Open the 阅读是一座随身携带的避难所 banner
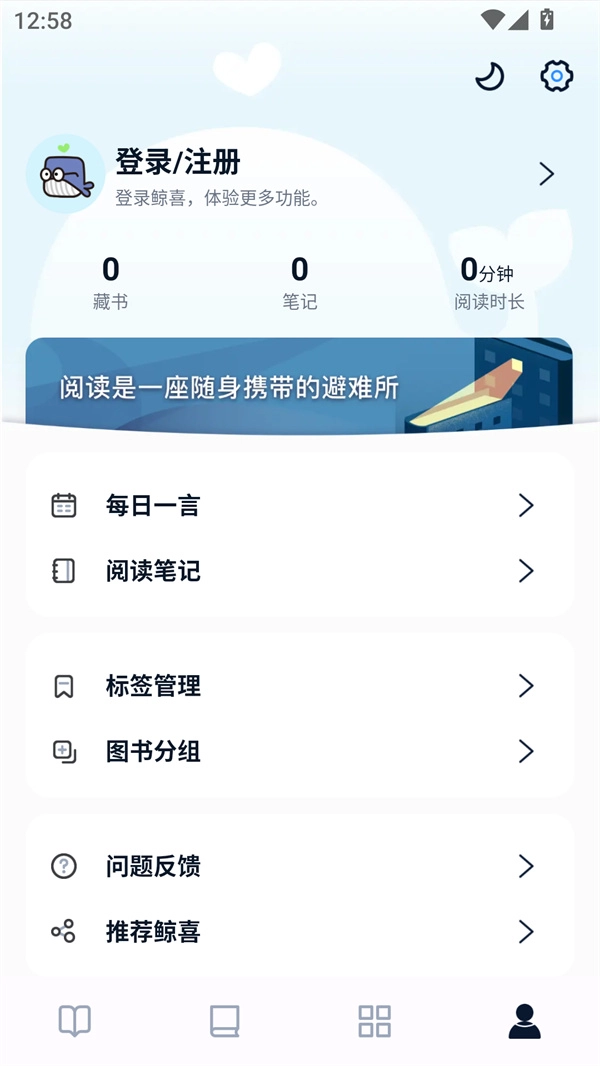 coord(299,386)
